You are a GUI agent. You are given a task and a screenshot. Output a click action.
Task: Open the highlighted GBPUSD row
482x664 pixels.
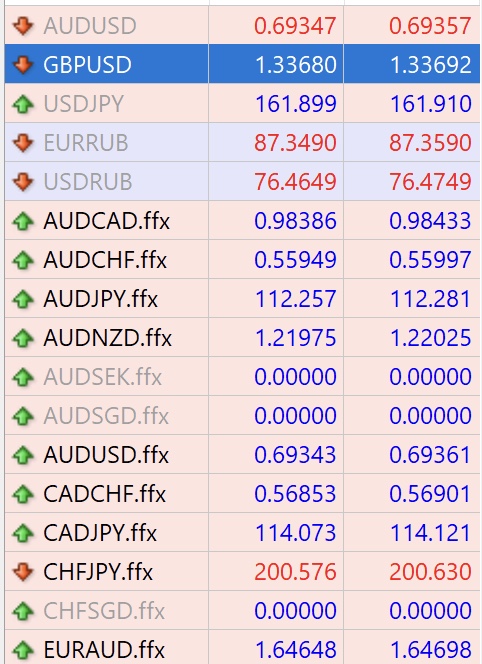[242, 64]
